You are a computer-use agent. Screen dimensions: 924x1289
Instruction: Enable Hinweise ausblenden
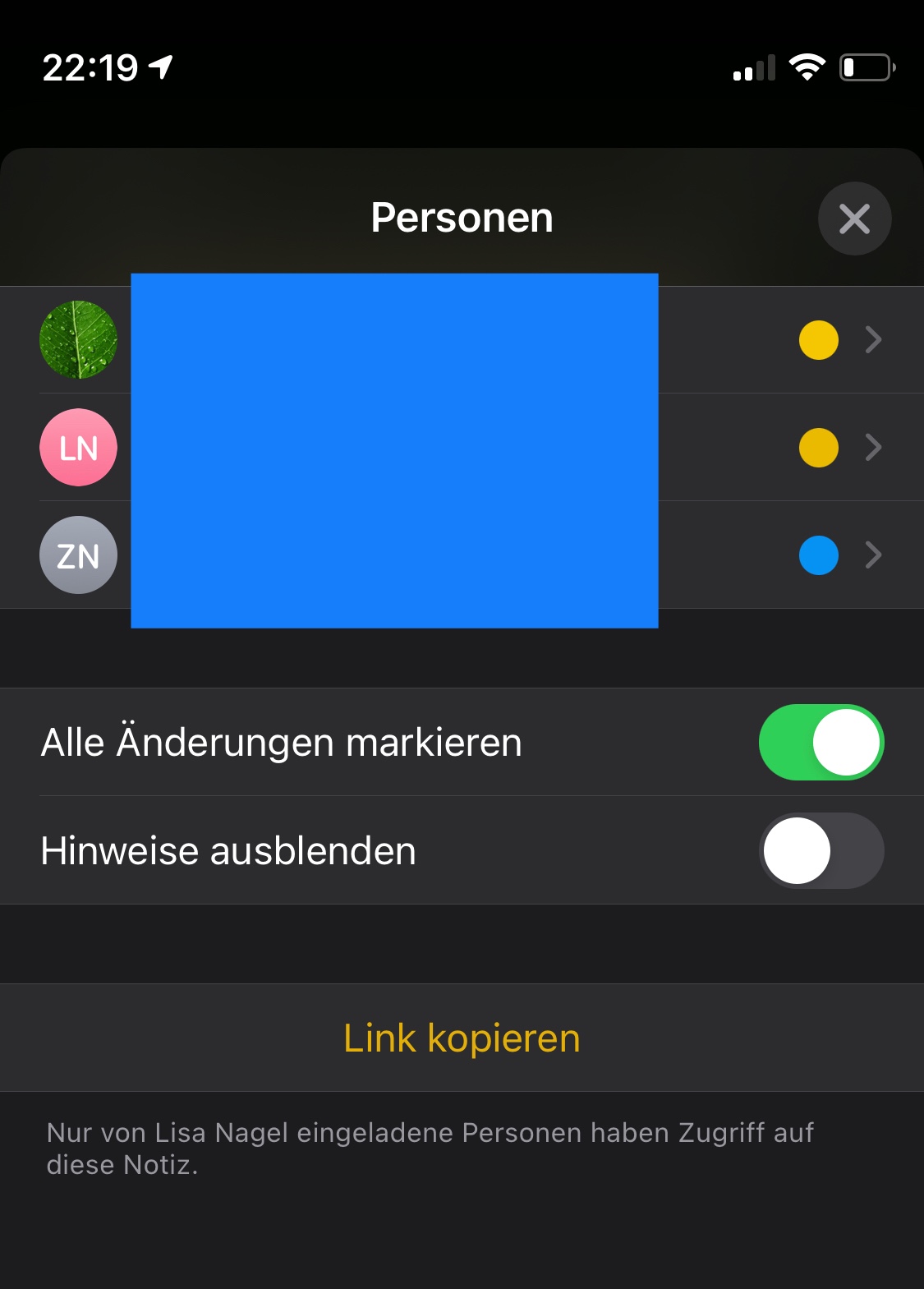point(821,850)
